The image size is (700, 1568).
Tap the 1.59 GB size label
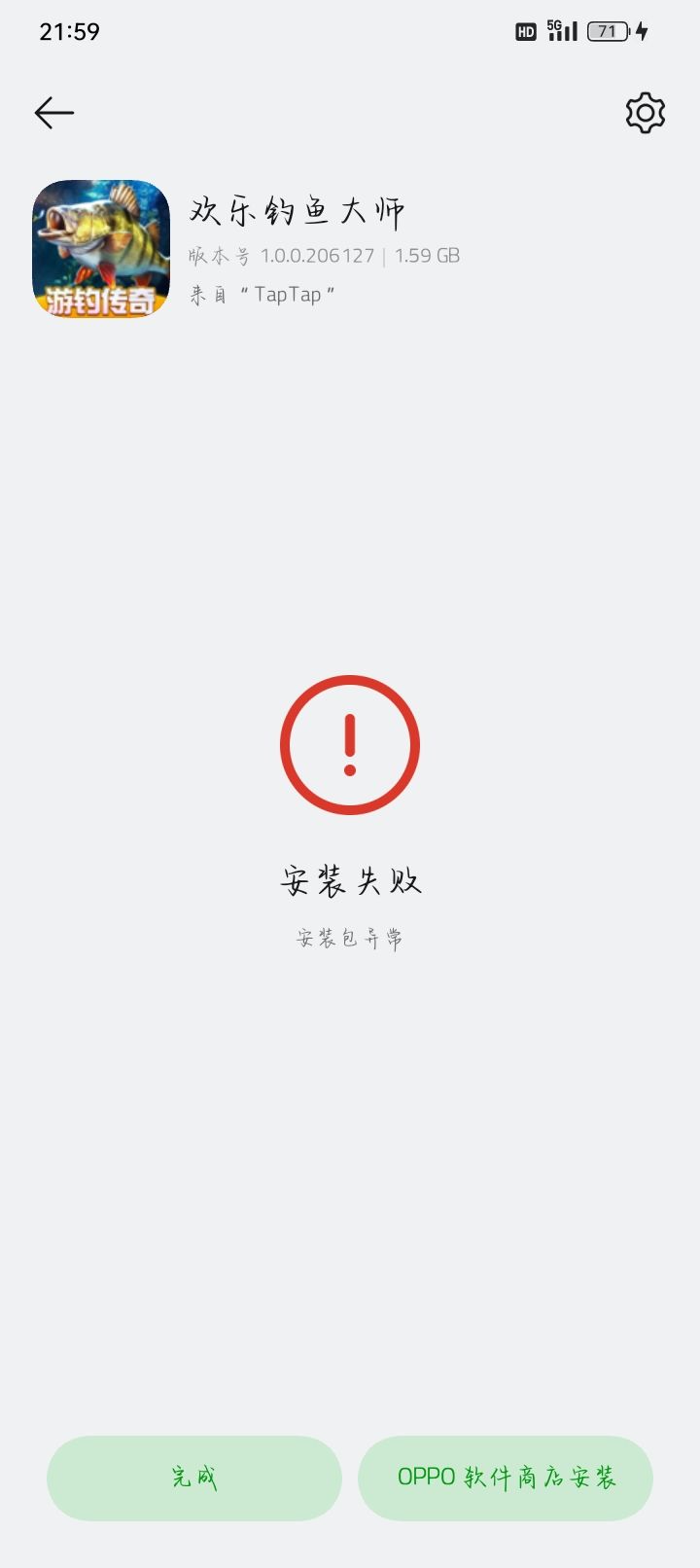point(428,255)
